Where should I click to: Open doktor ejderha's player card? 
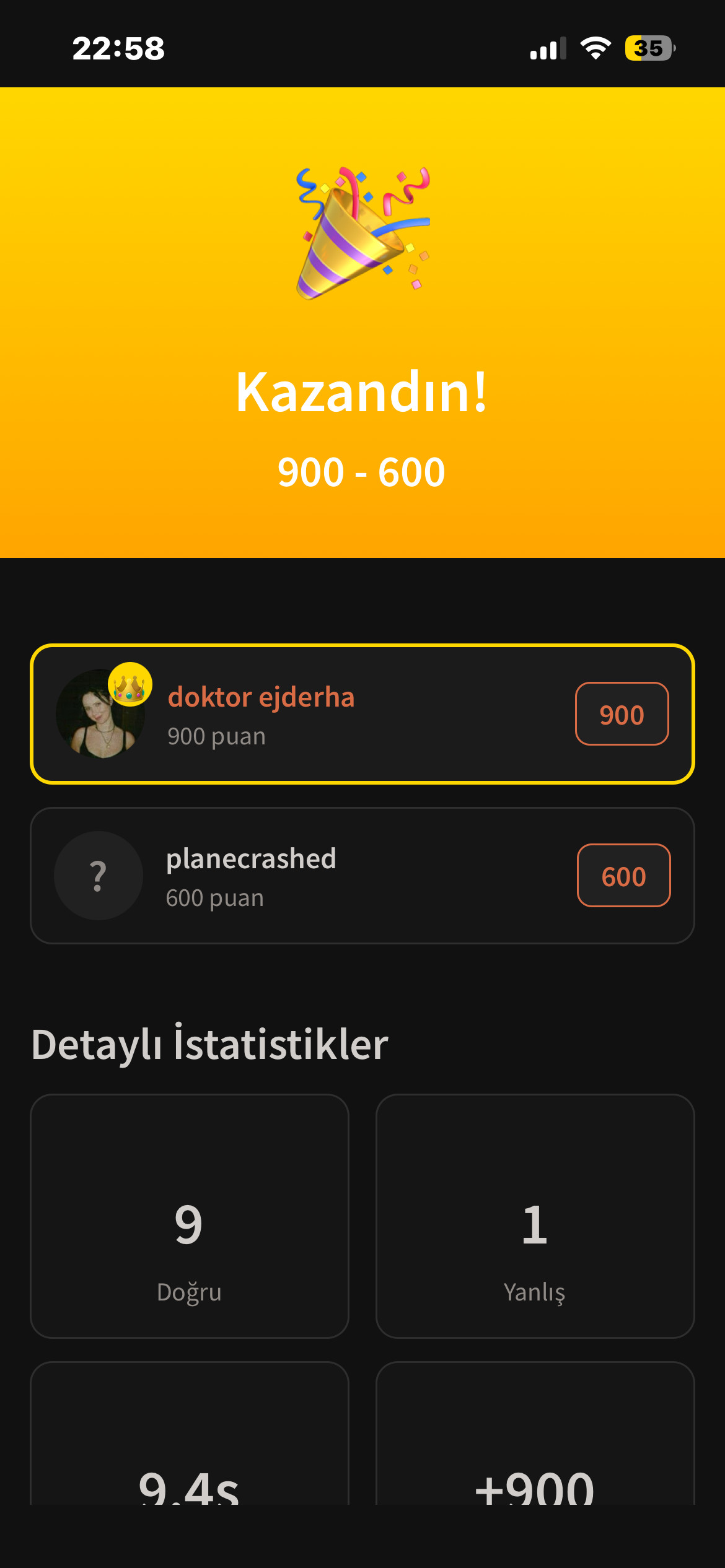coord(362,714)
